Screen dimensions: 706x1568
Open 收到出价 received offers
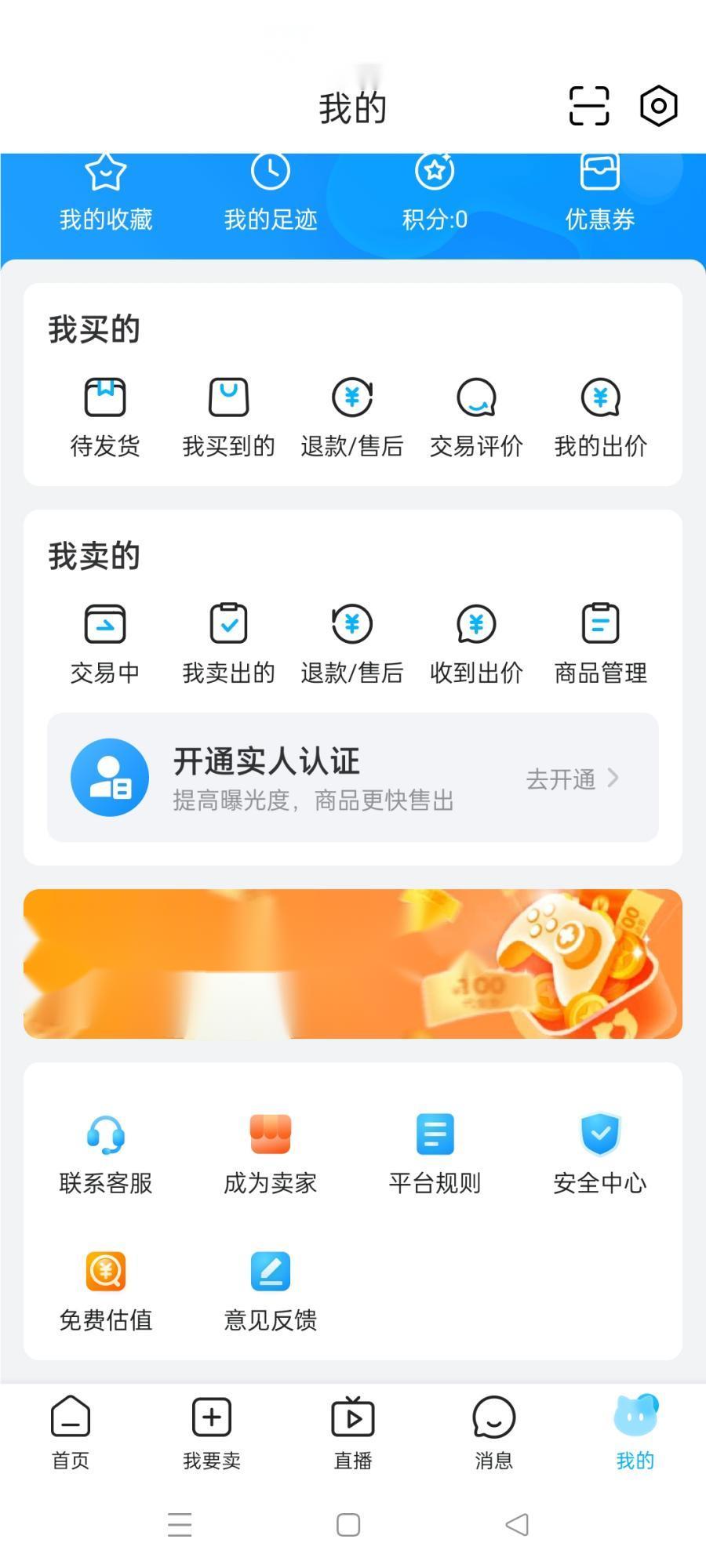click(476, 643)
